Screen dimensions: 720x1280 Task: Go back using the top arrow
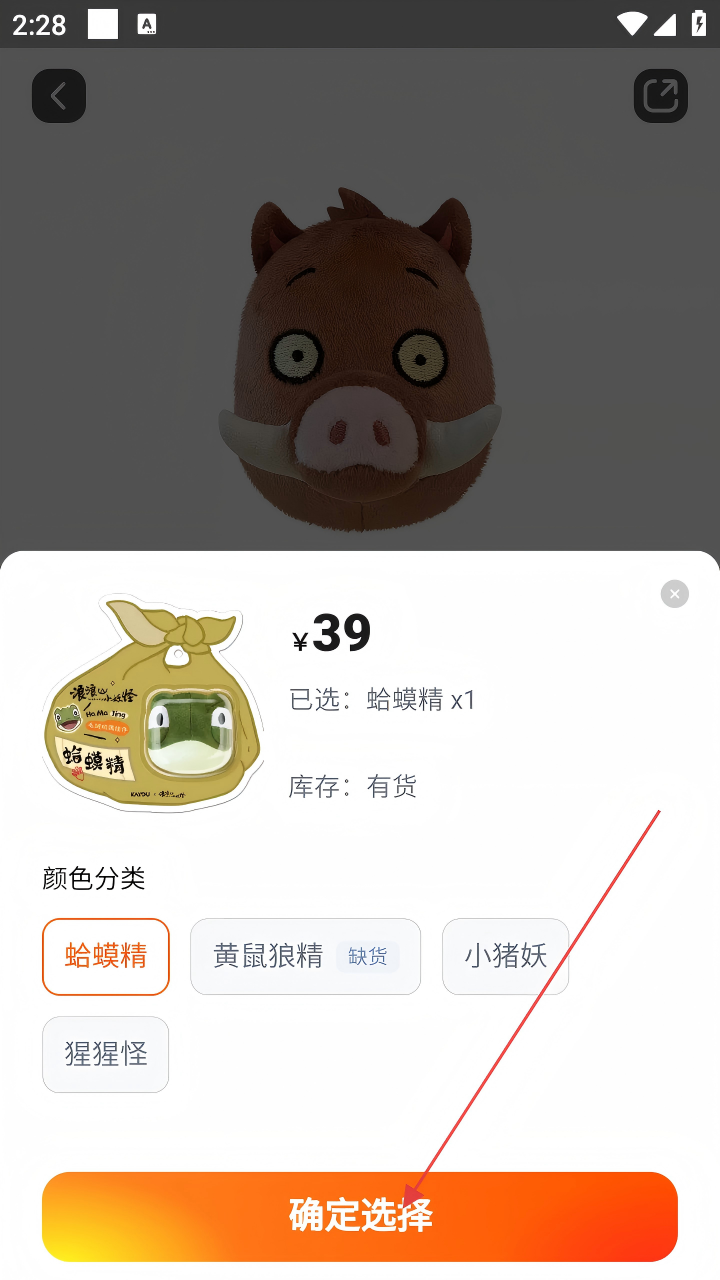pyautogui.click(x=59, y=96)
